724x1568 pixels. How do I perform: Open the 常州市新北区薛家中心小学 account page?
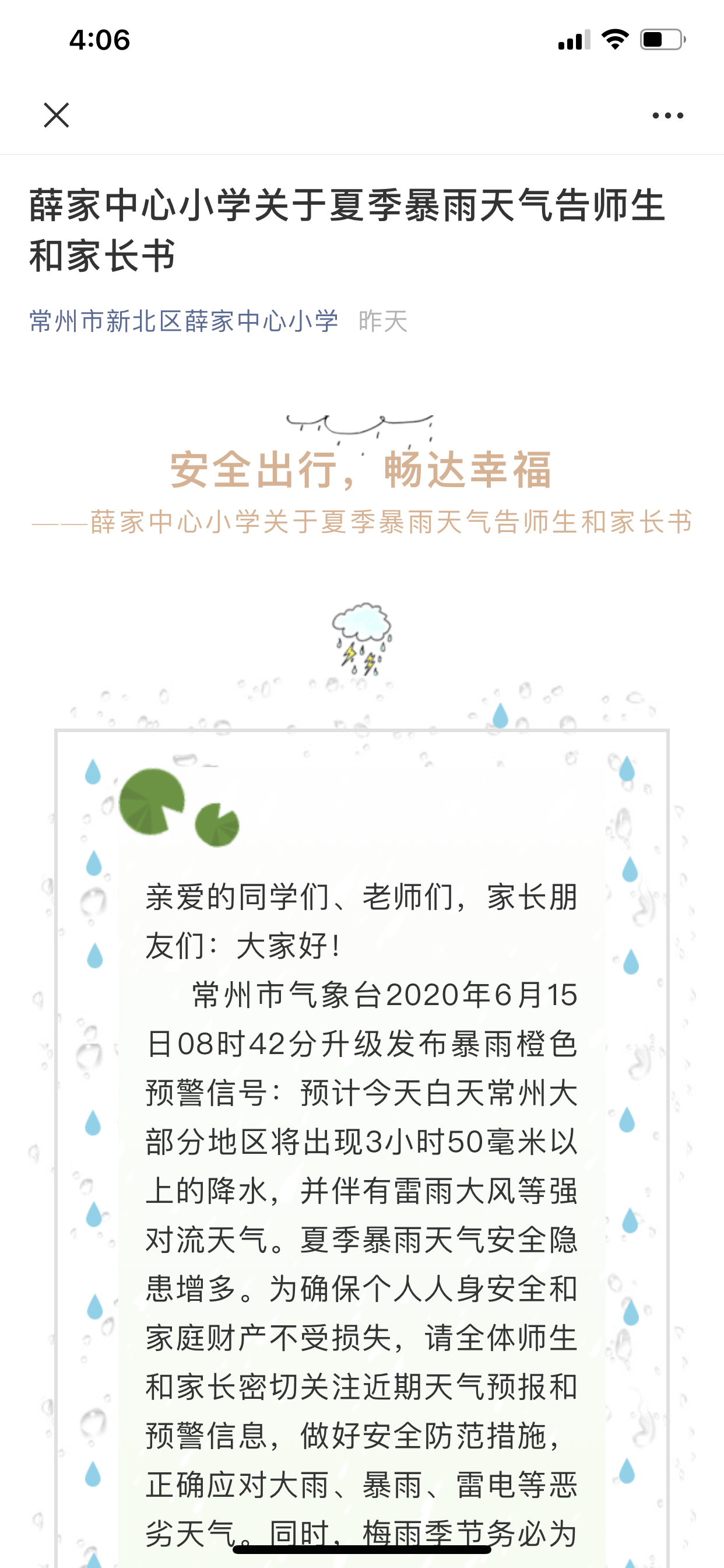(x=184, y=321)
